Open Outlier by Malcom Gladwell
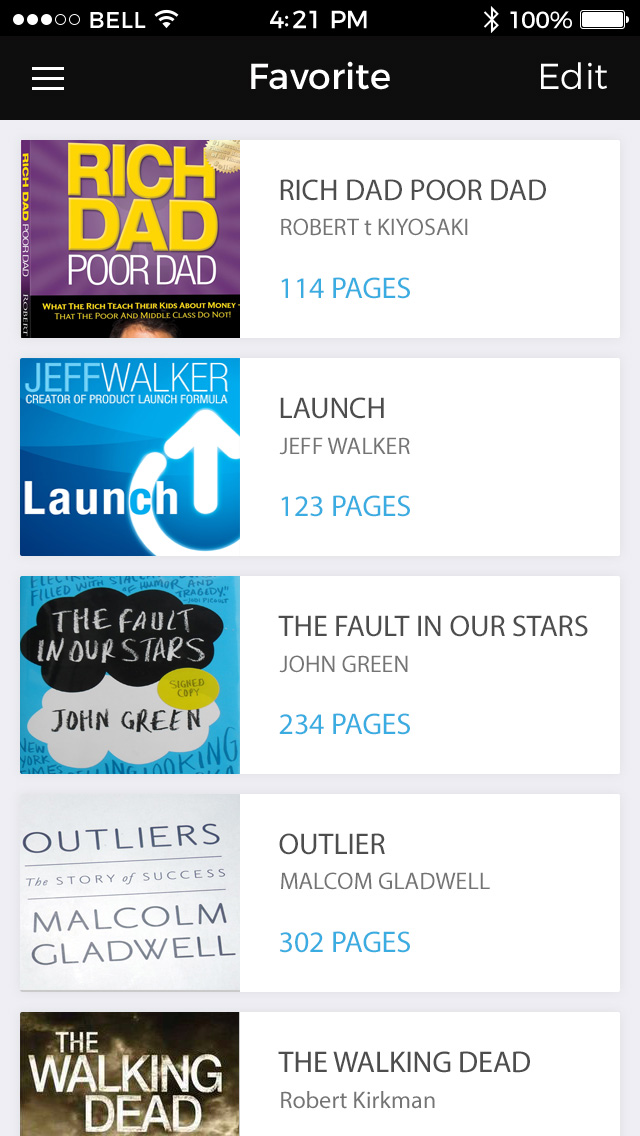The image size is (640, 1136). click(x=320, y=893)
